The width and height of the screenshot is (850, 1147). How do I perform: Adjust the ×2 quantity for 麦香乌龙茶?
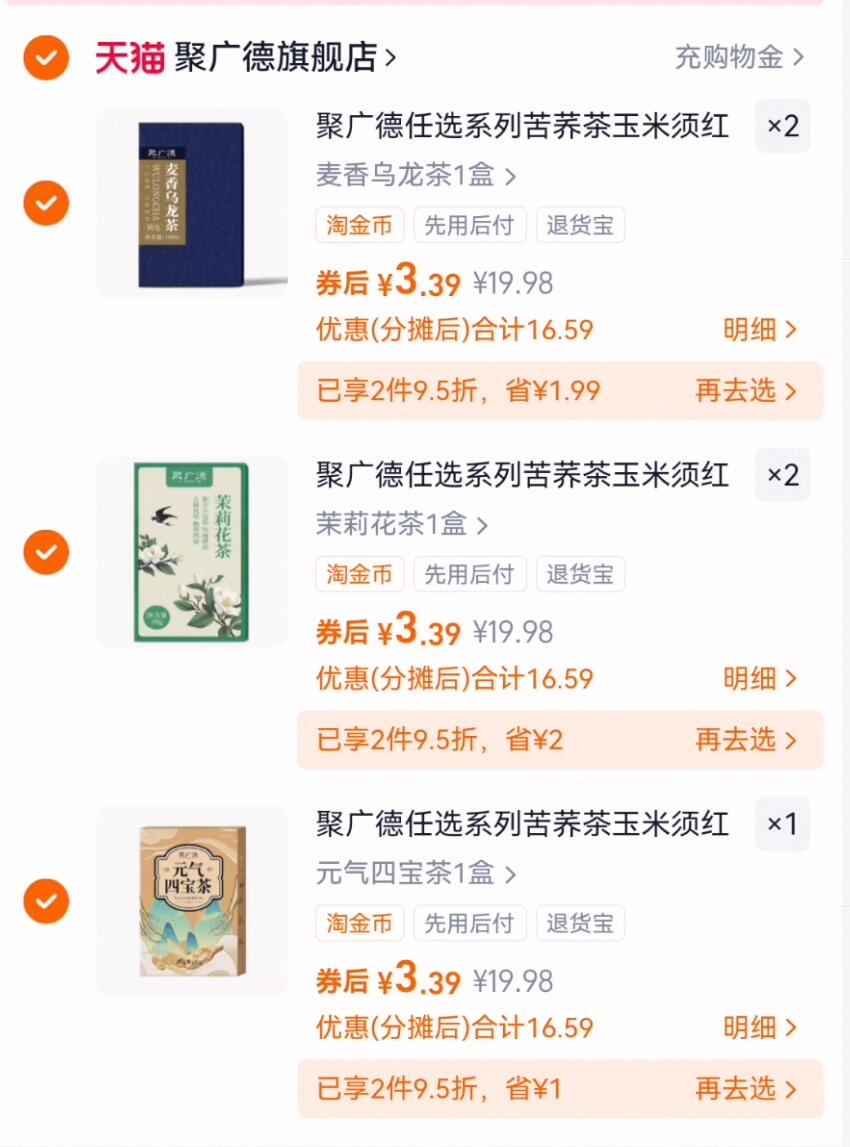782,126
